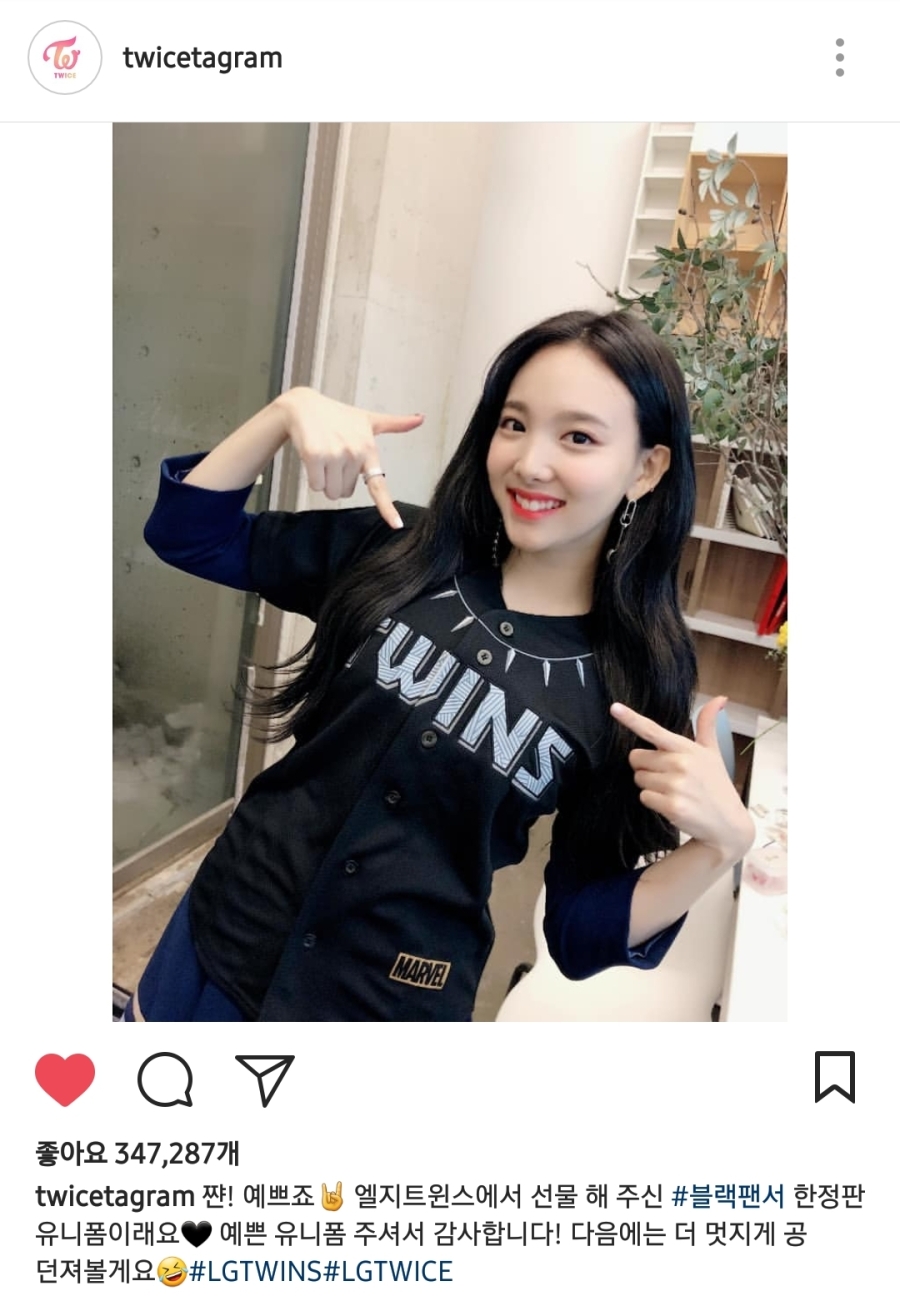Viewport: 900px width, 1301px height.
Task: Open comments via the speech bubble icon
Action: [x=165, y=1079]
